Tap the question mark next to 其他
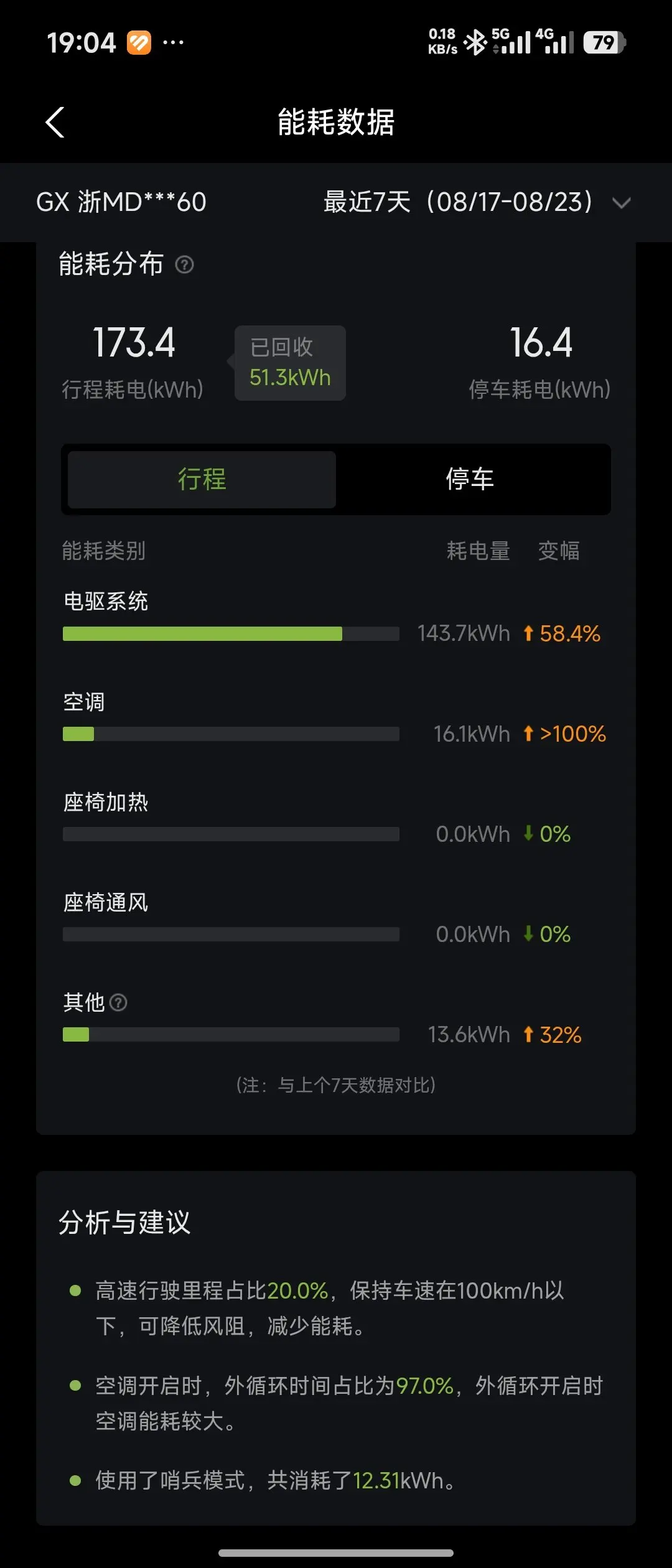 pos(118,1002)
